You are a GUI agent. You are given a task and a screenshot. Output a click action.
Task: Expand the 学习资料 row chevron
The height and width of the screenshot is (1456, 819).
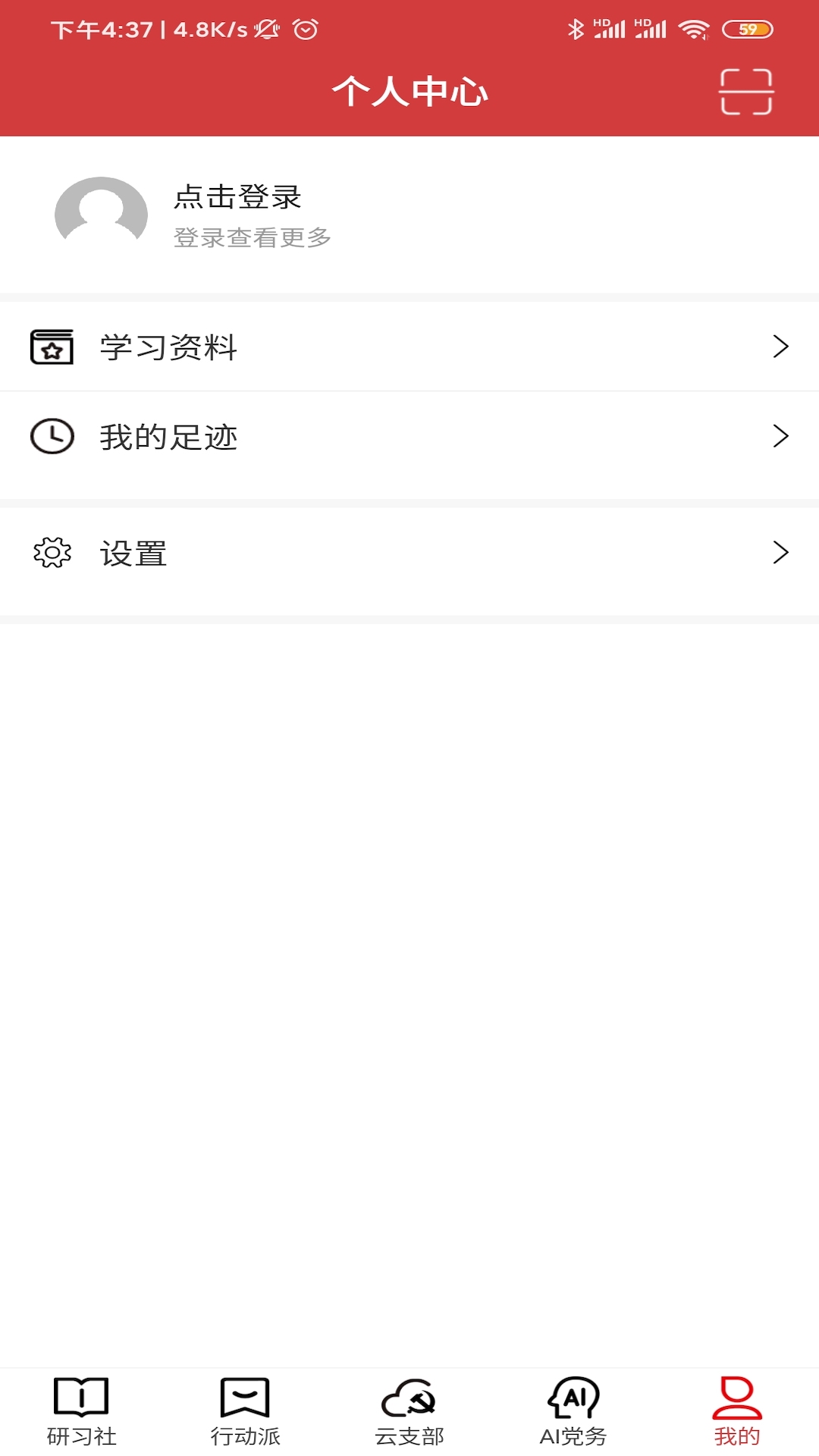coord(780,347)
